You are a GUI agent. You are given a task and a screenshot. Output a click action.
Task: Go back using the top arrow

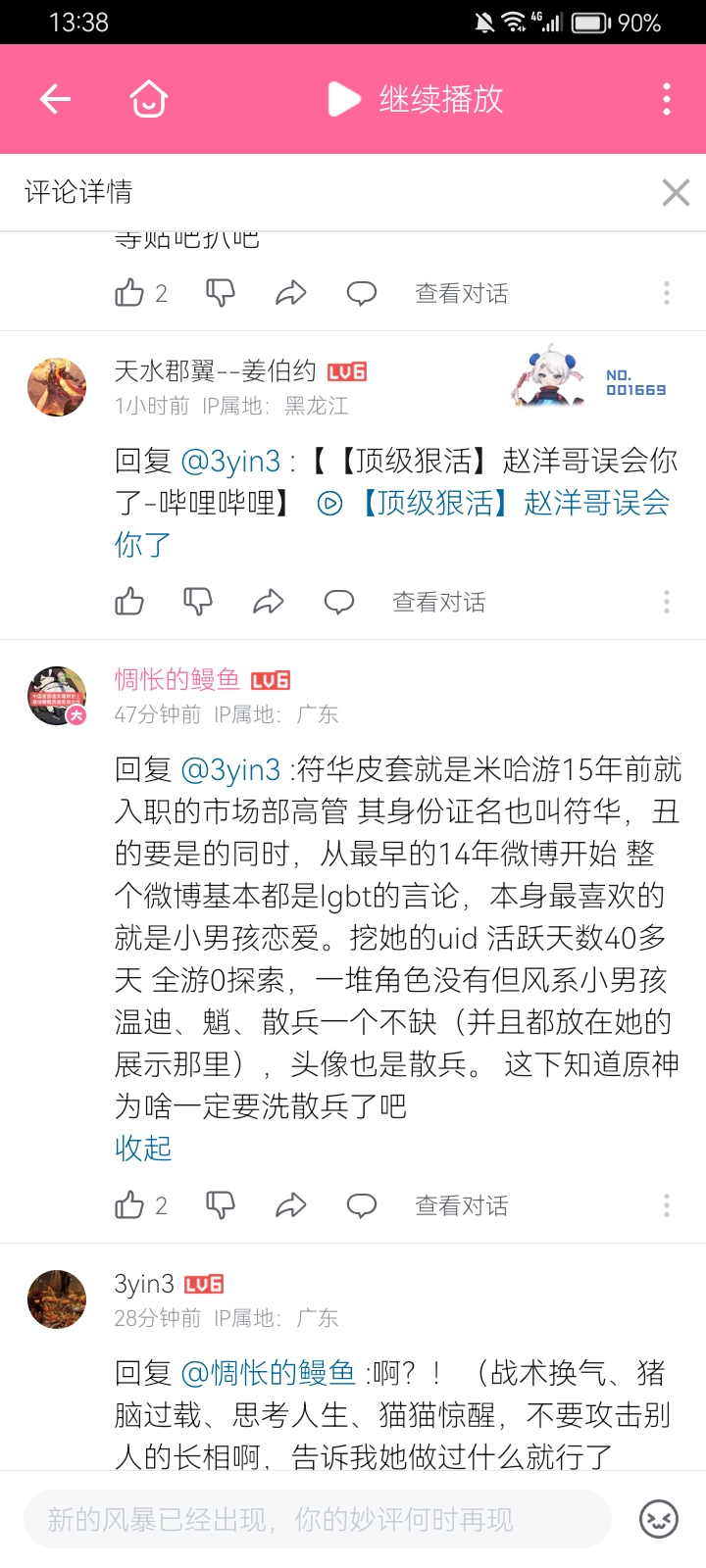coord(55,99)
